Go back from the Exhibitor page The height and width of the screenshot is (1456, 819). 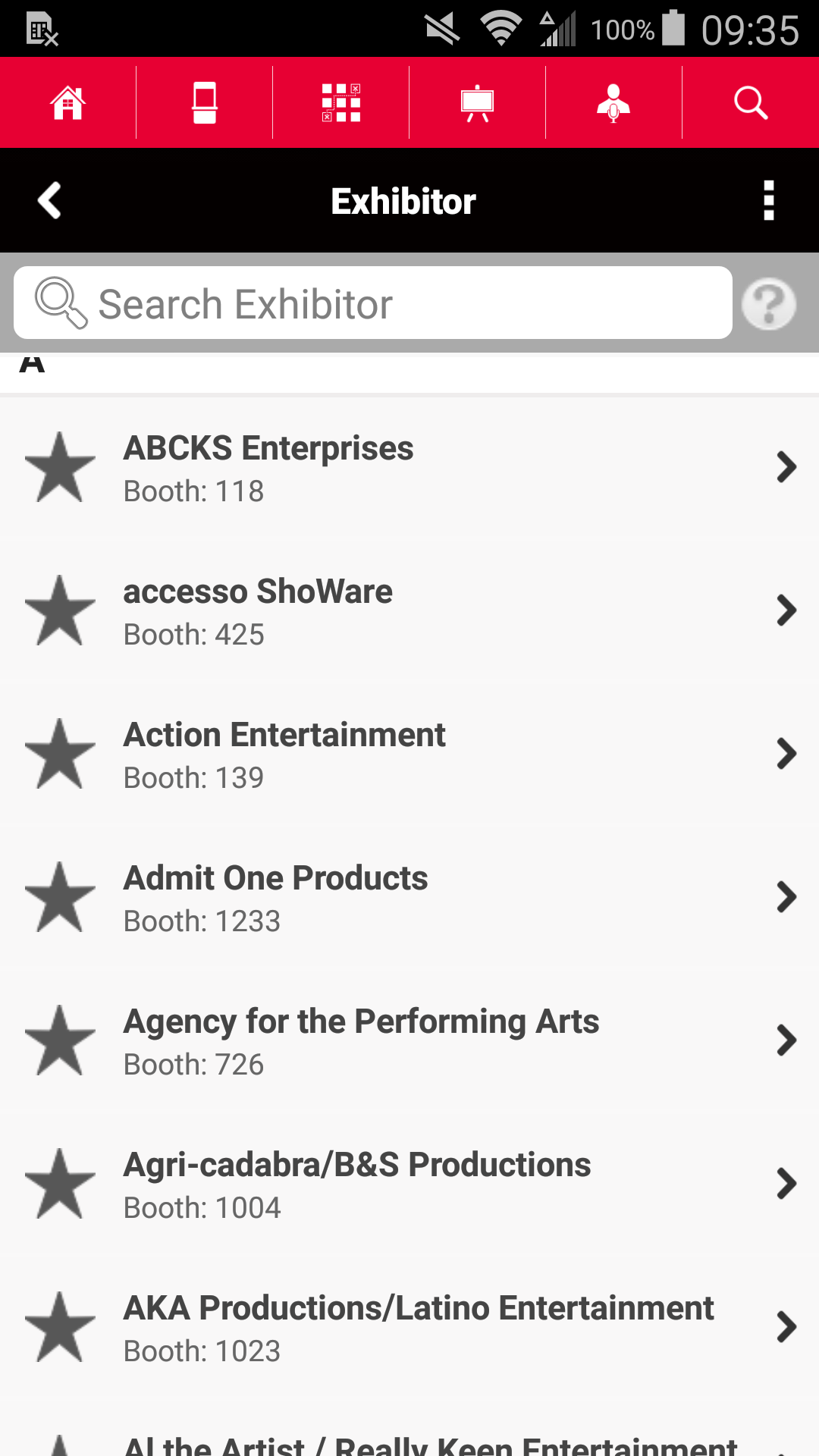(x=50, y=201)
